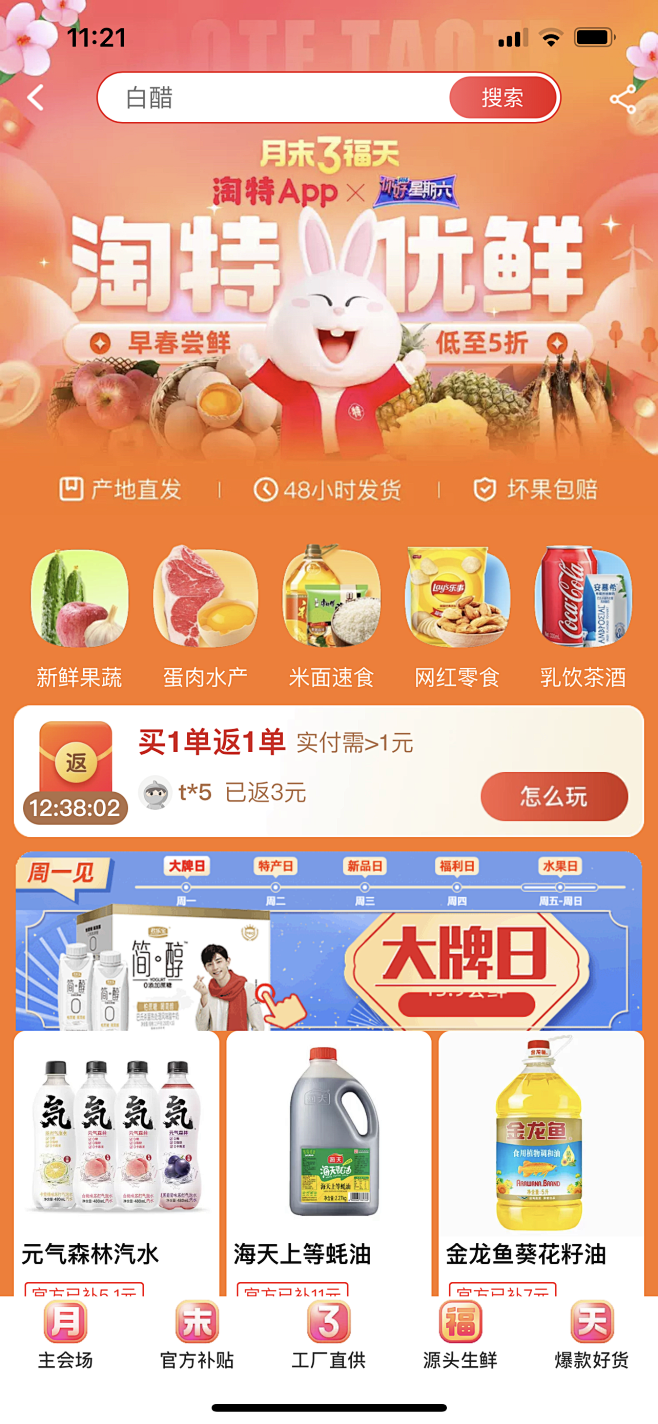Tap the 怎么玩 button
Viewport: 658px width, 1424px height.
(x=554, y=797)
